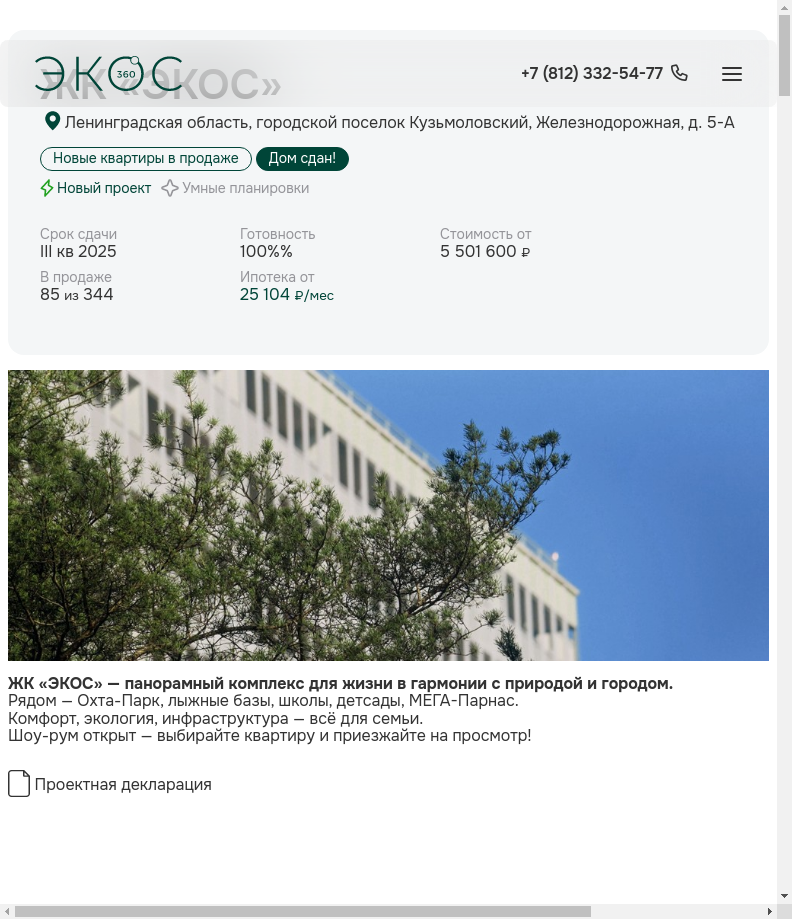Tap the scroll down arrow
The image size is (792, 919).
pos(784,896)
